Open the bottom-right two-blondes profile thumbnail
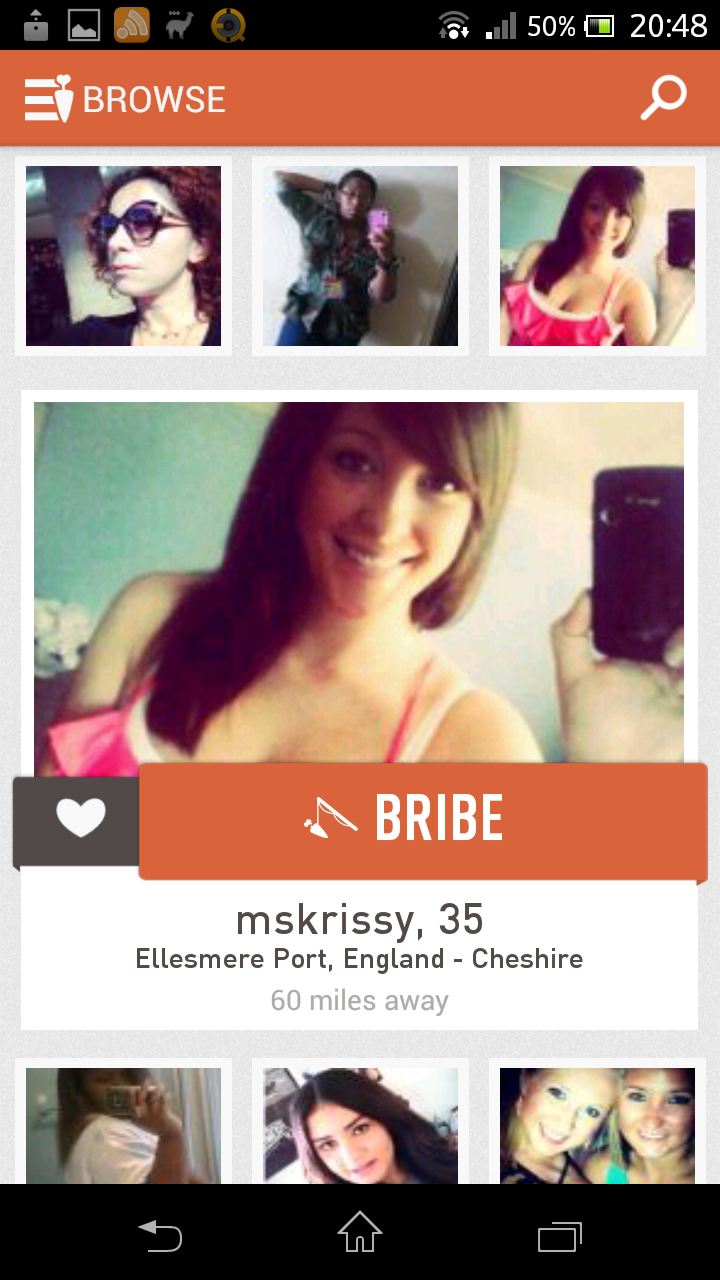The image size is (720, 1280). click(x=597, y=1125)
